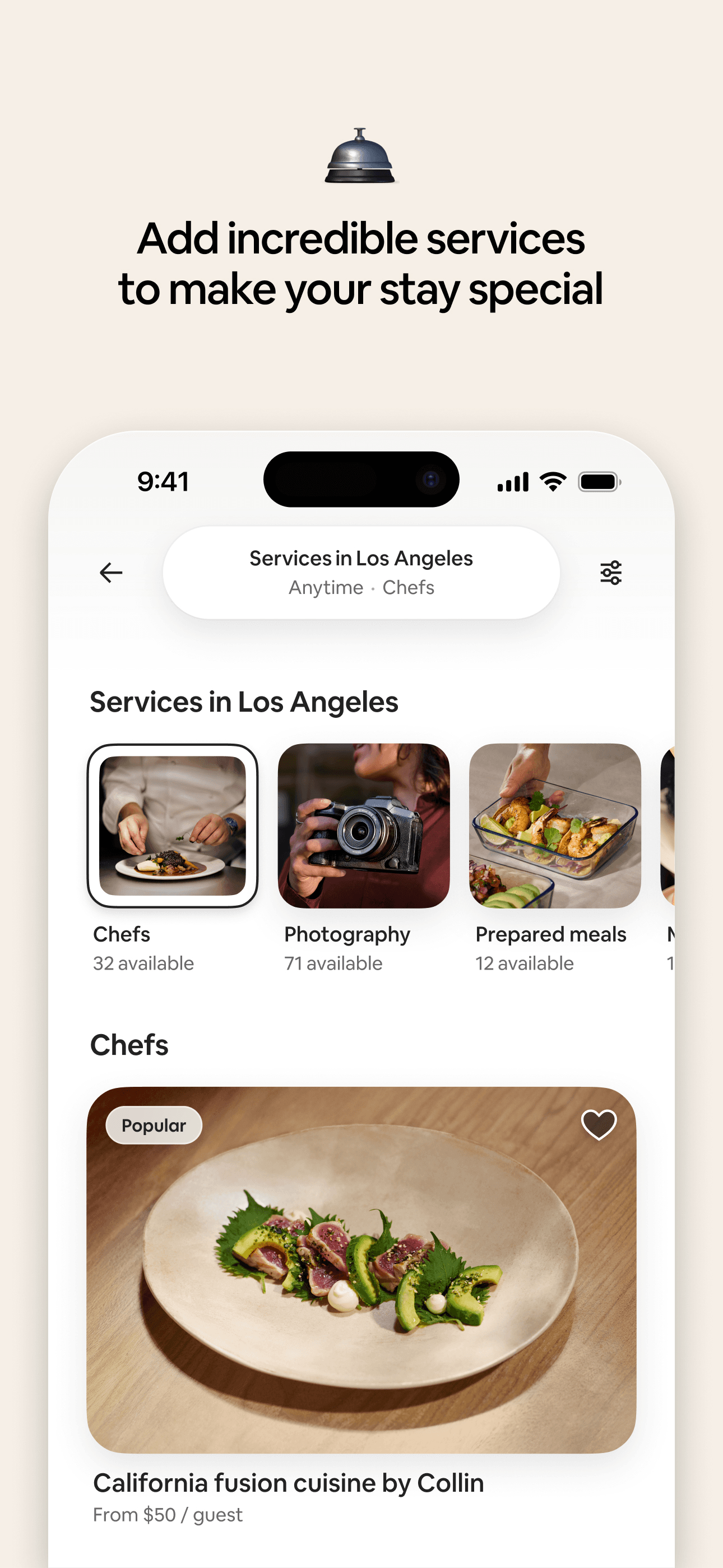The height and width of the screenshot is (1568, 723).
Task: Open the Anytime date selector
Action: tap(326, 587)
